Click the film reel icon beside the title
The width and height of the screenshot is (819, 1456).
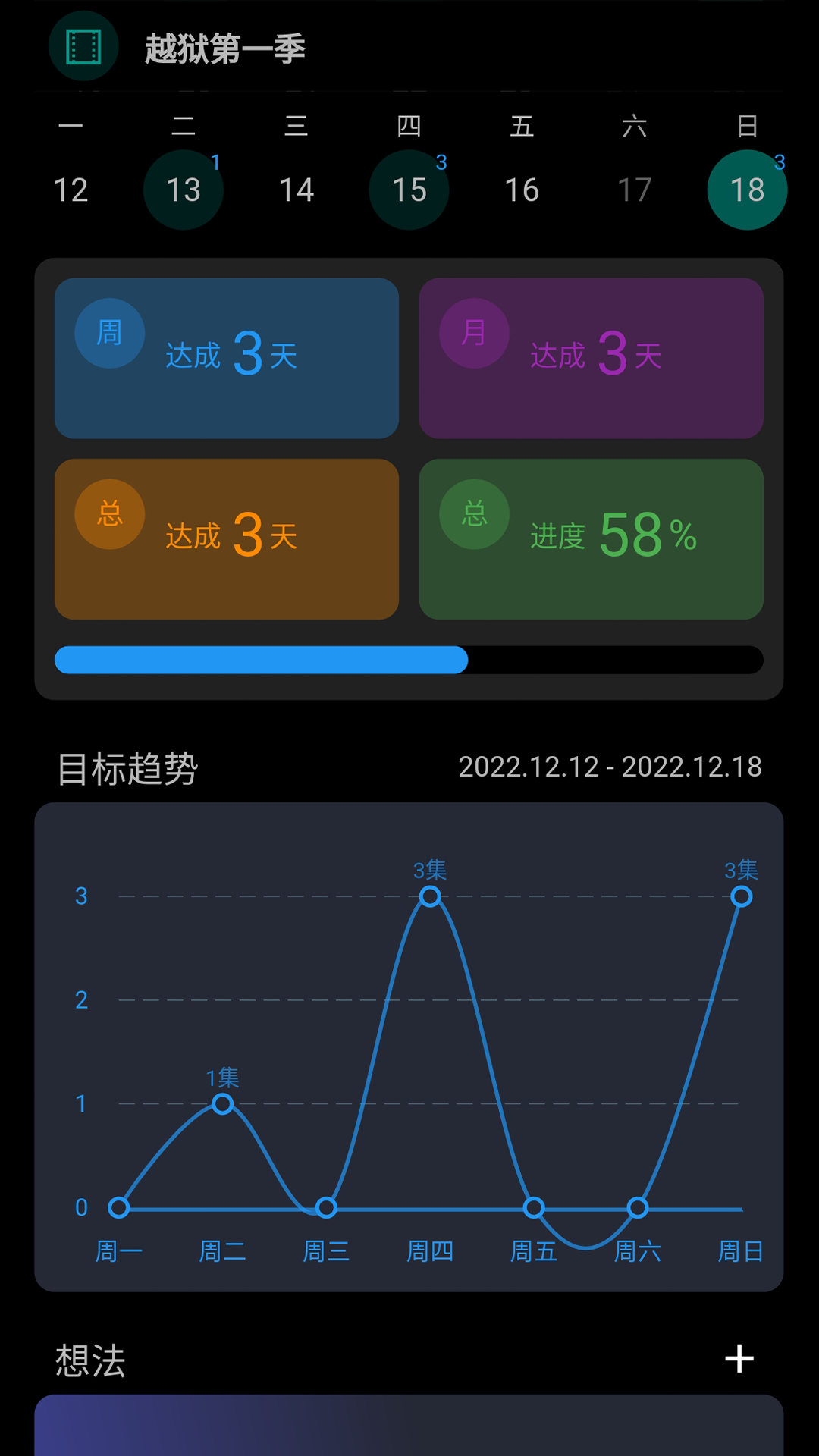83,45
